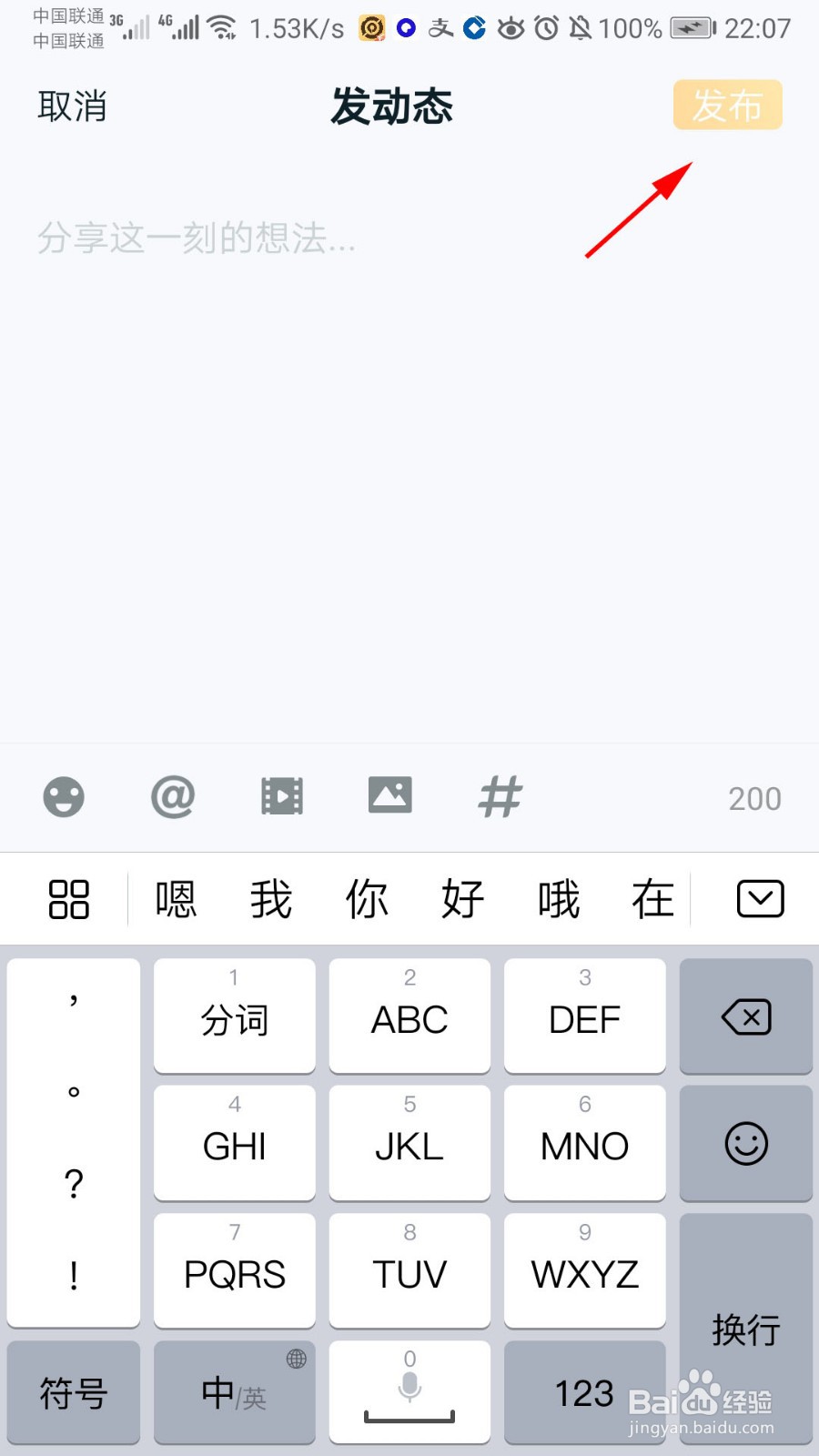Select suggestion word 好
The width and height of the screenshot is (819, 1456).
[461, 899]
